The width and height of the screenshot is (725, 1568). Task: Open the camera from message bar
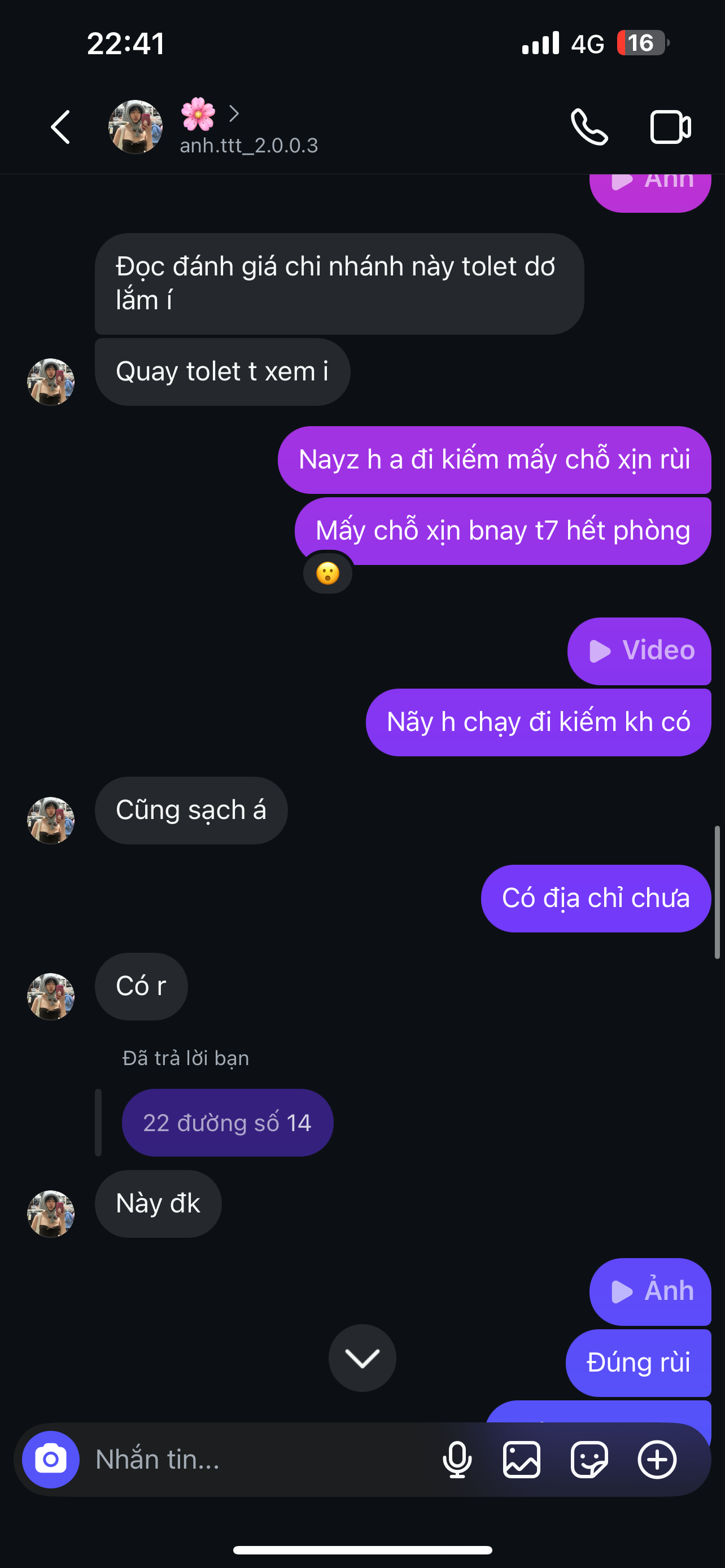click(x=51, y=1459)
